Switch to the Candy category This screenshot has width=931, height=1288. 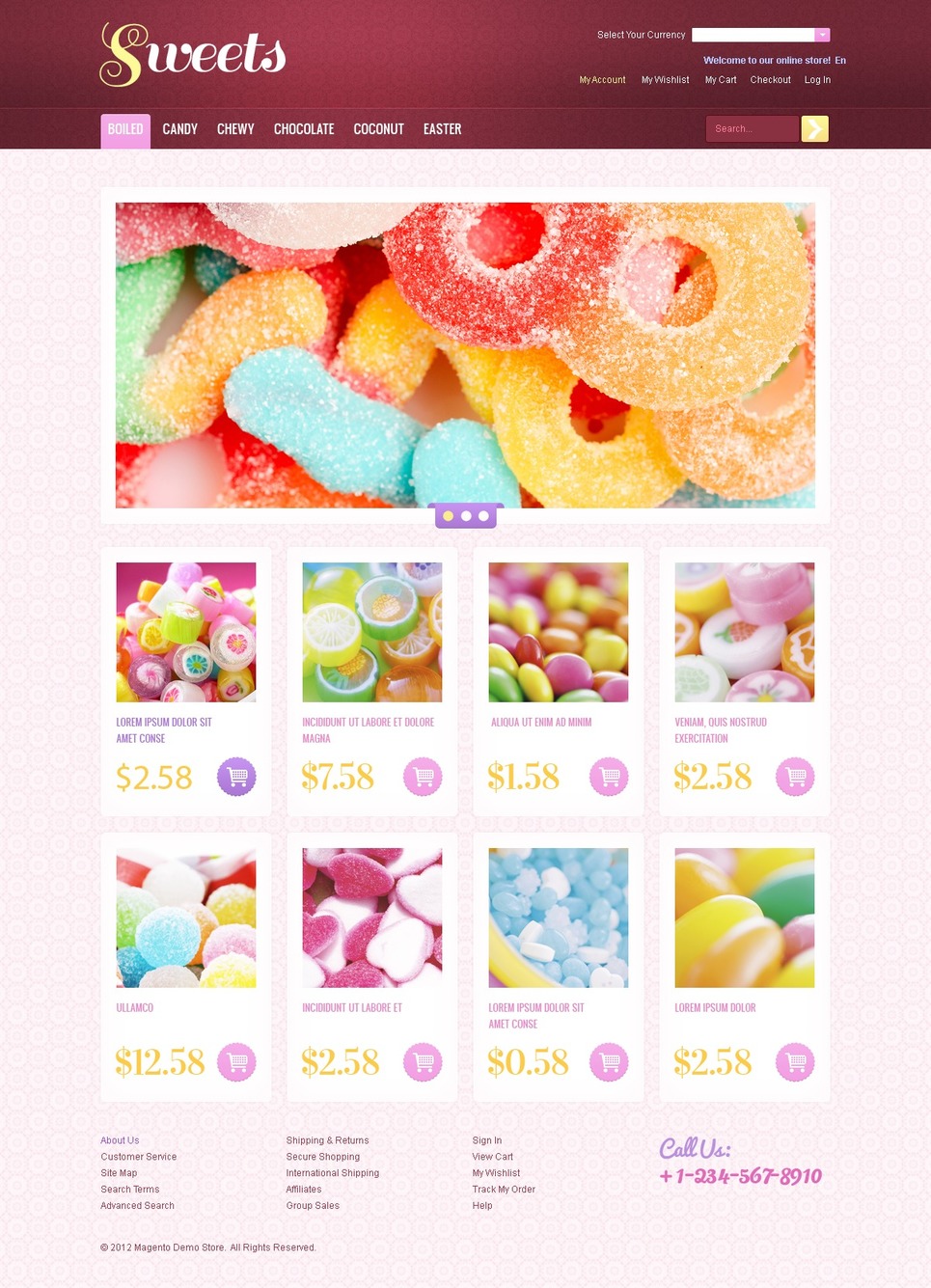(179, 129)
